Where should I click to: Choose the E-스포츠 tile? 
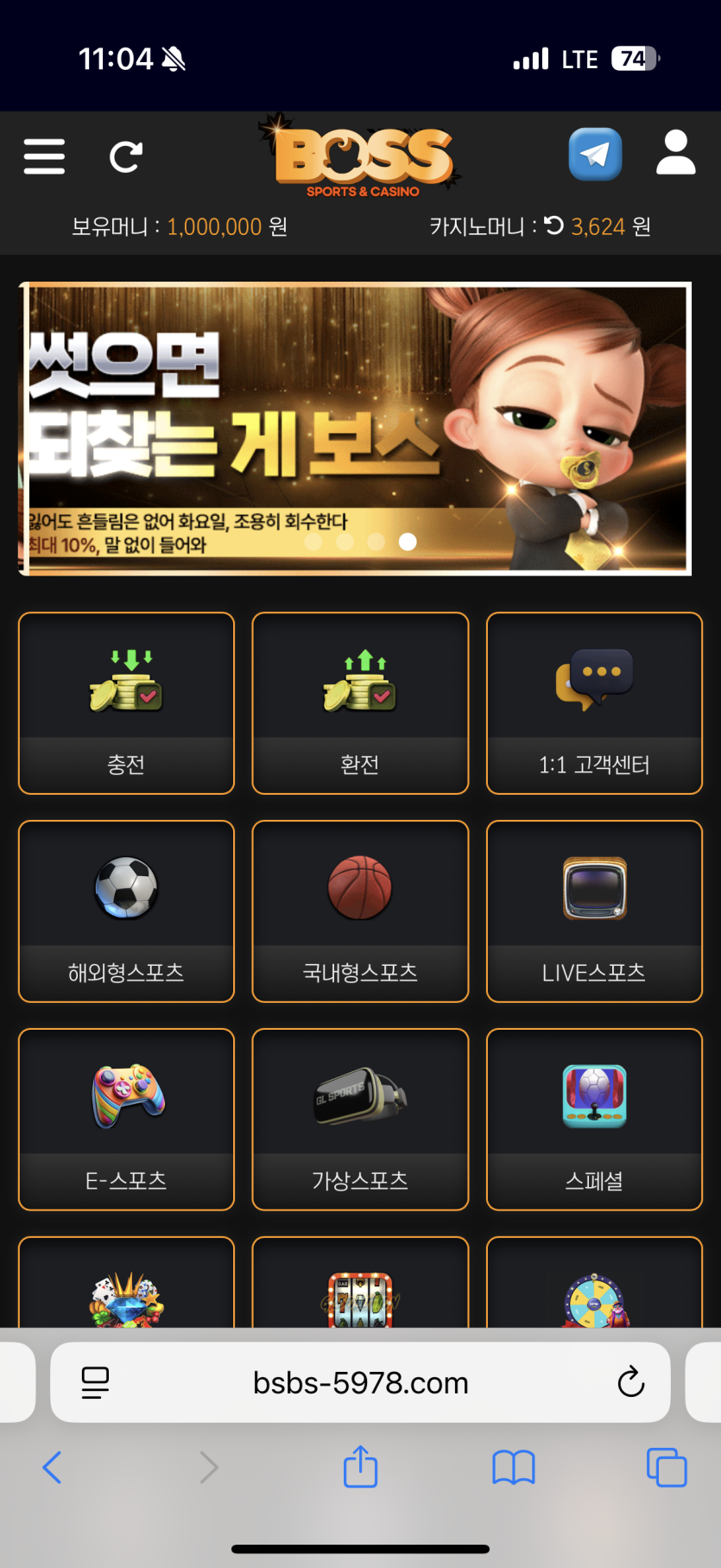click(126, 1119)
